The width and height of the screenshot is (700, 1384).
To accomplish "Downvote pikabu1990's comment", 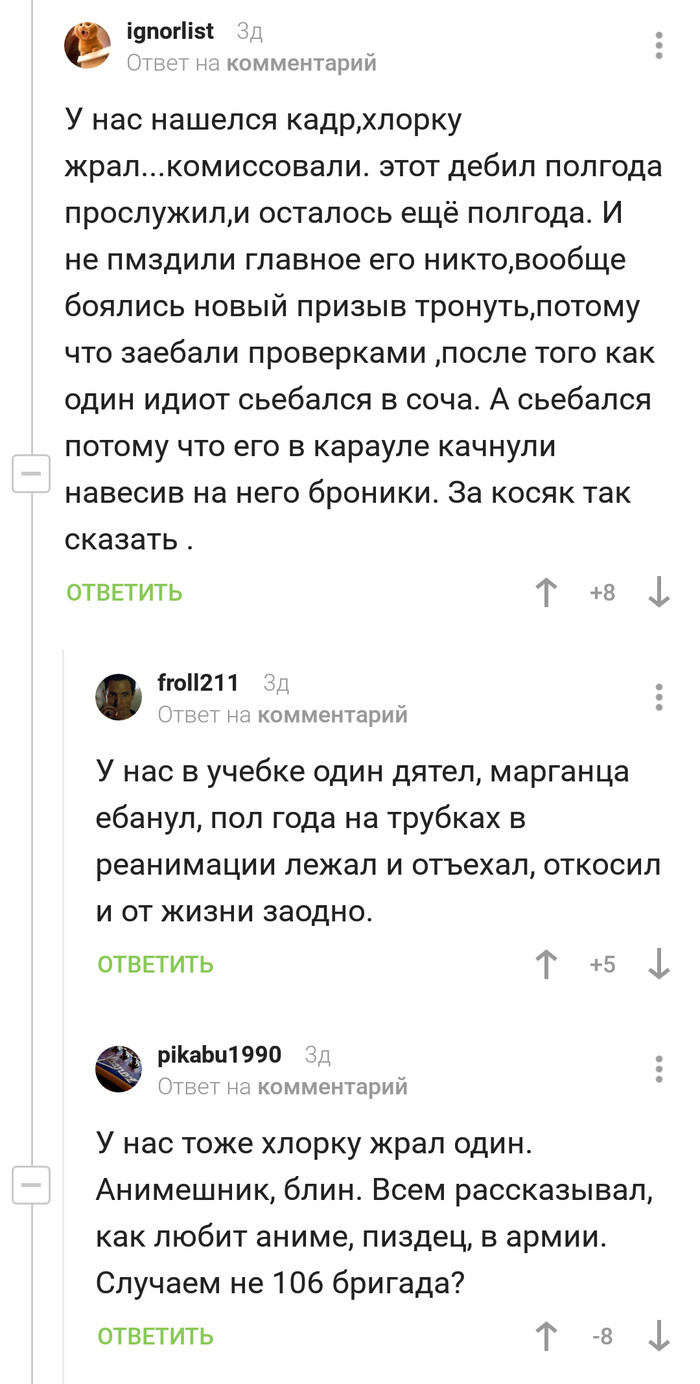I will (658, 1336).
